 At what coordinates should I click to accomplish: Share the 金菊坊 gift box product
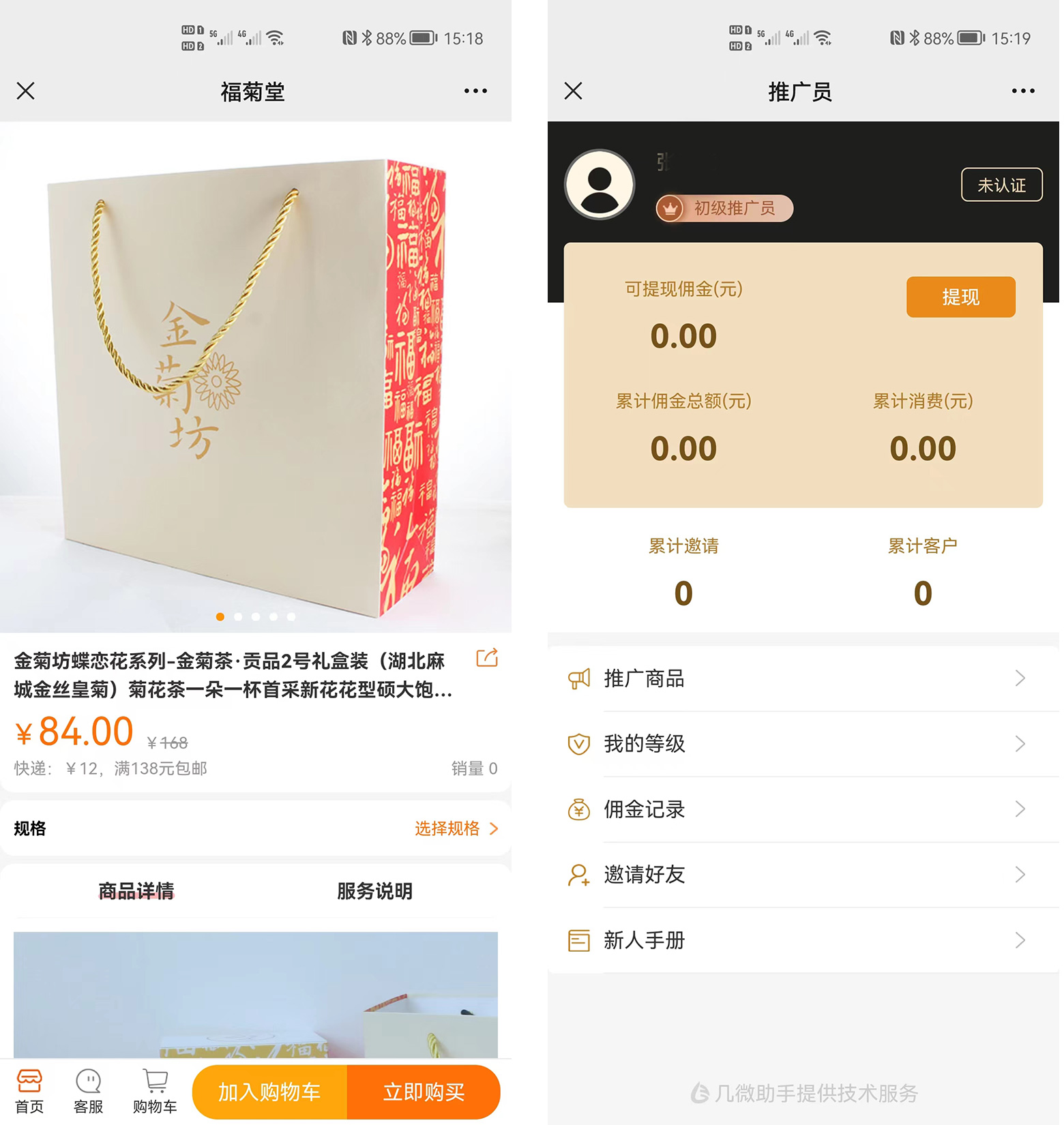point(487,658)
